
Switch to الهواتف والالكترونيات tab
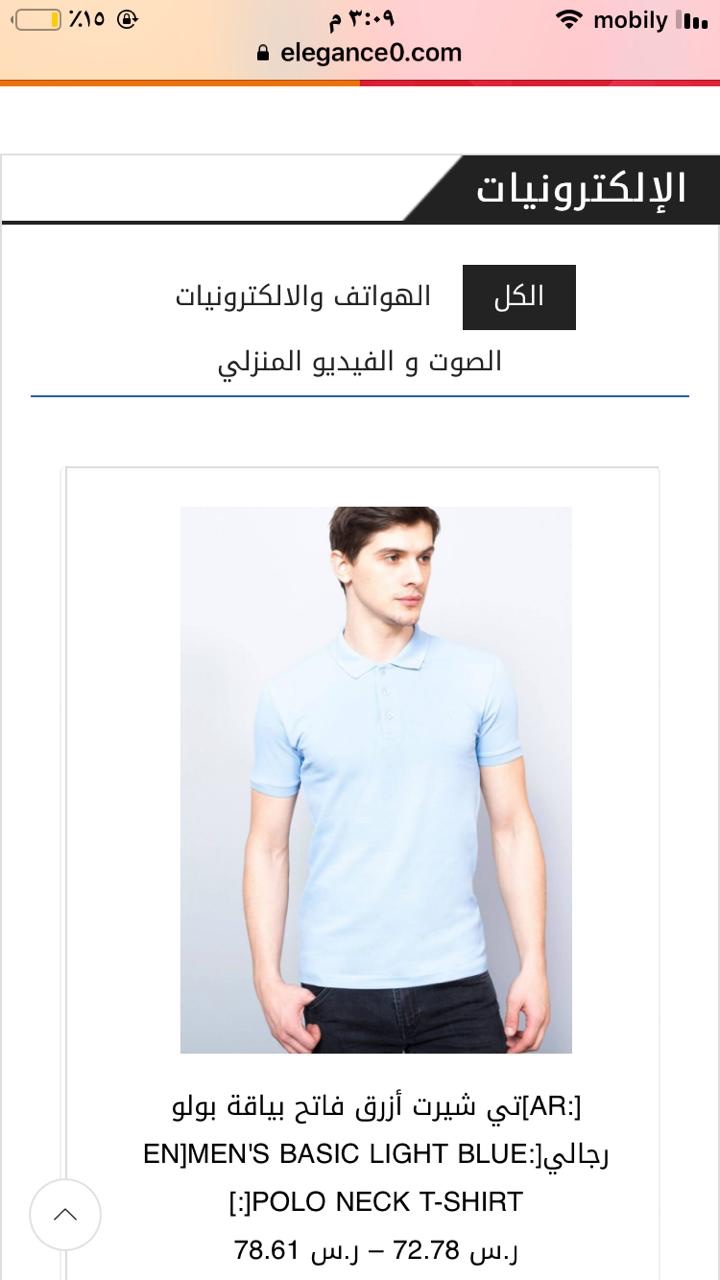click(x=303, y=297)
